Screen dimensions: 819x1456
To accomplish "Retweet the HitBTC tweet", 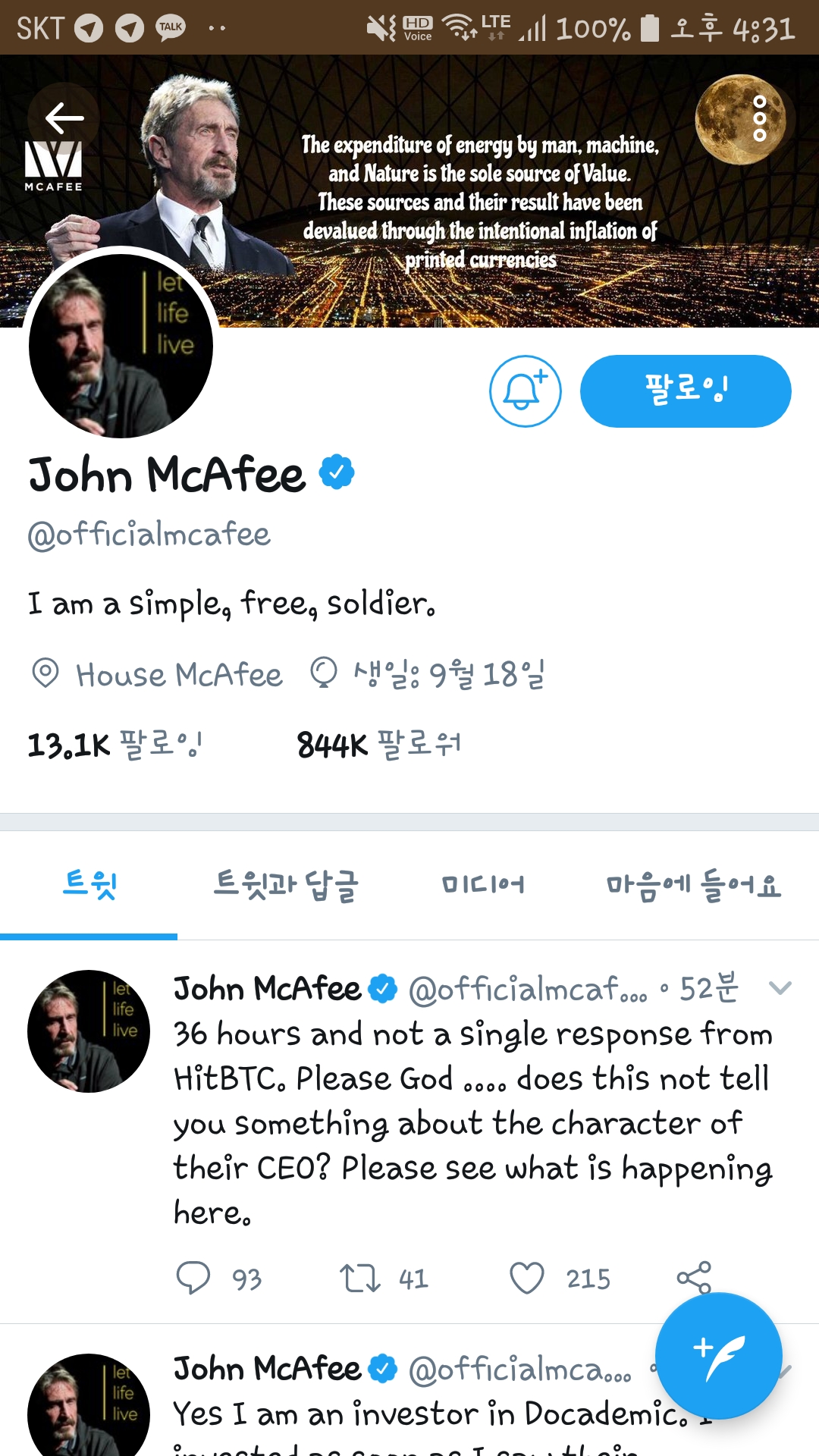I will tap(359, 1278).
